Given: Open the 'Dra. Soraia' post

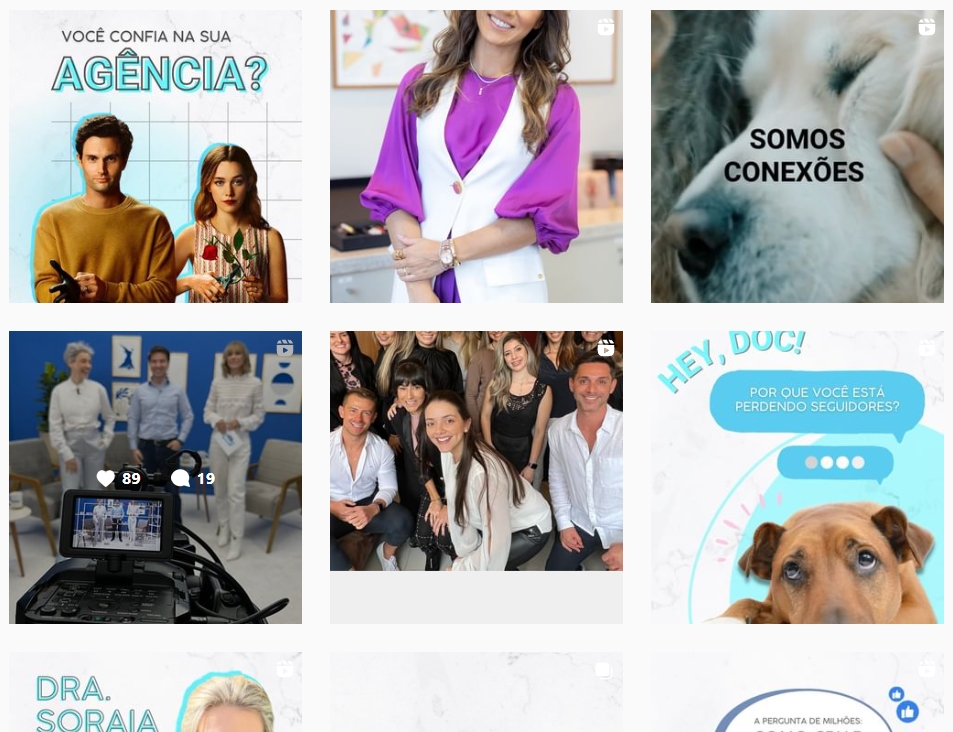Looking at the screenshot, I should (155, 692).
